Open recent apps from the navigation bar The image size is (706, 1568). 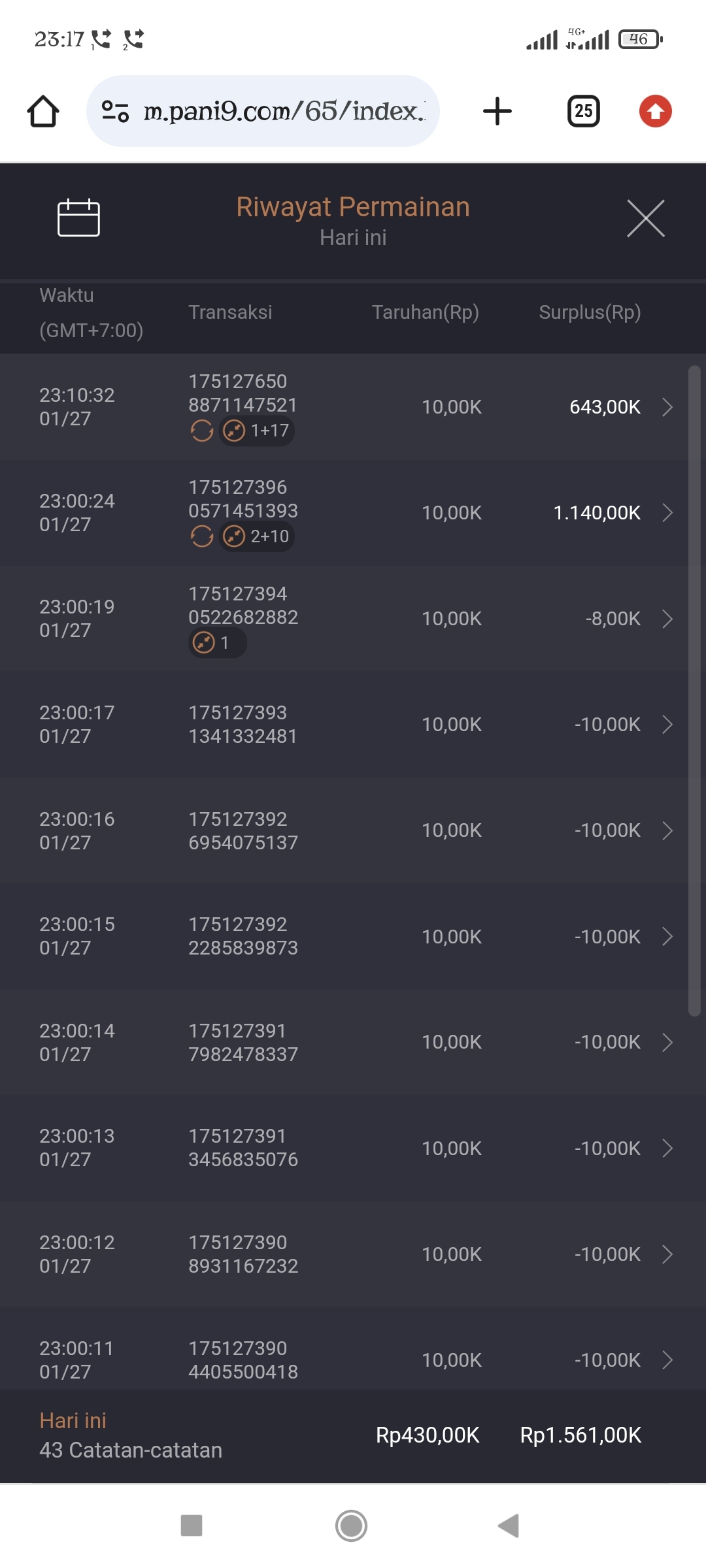click(192, 1526)
